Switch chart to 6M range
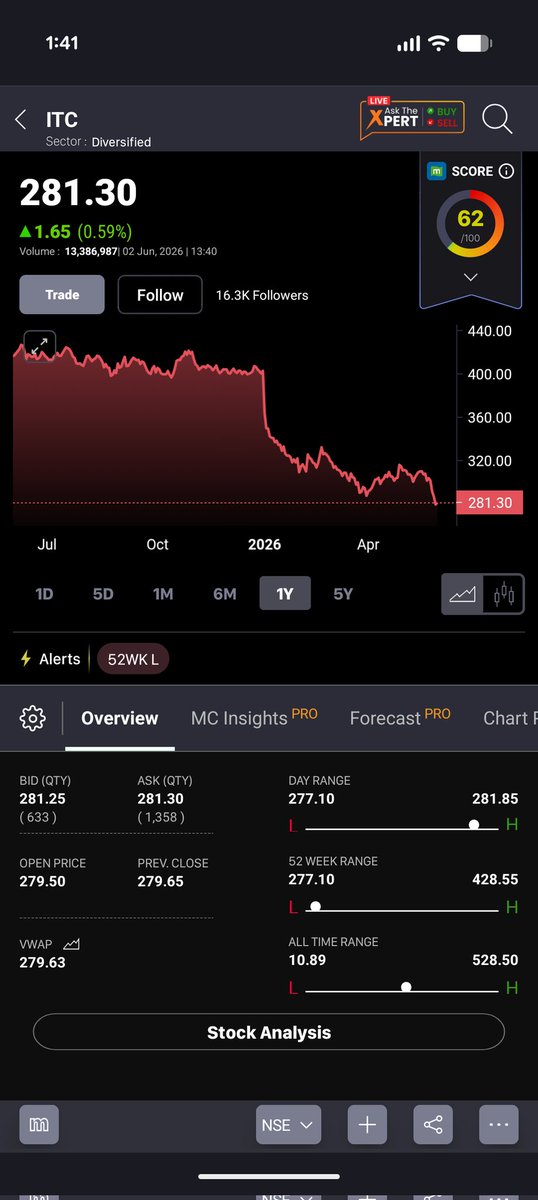 (225, 594)
